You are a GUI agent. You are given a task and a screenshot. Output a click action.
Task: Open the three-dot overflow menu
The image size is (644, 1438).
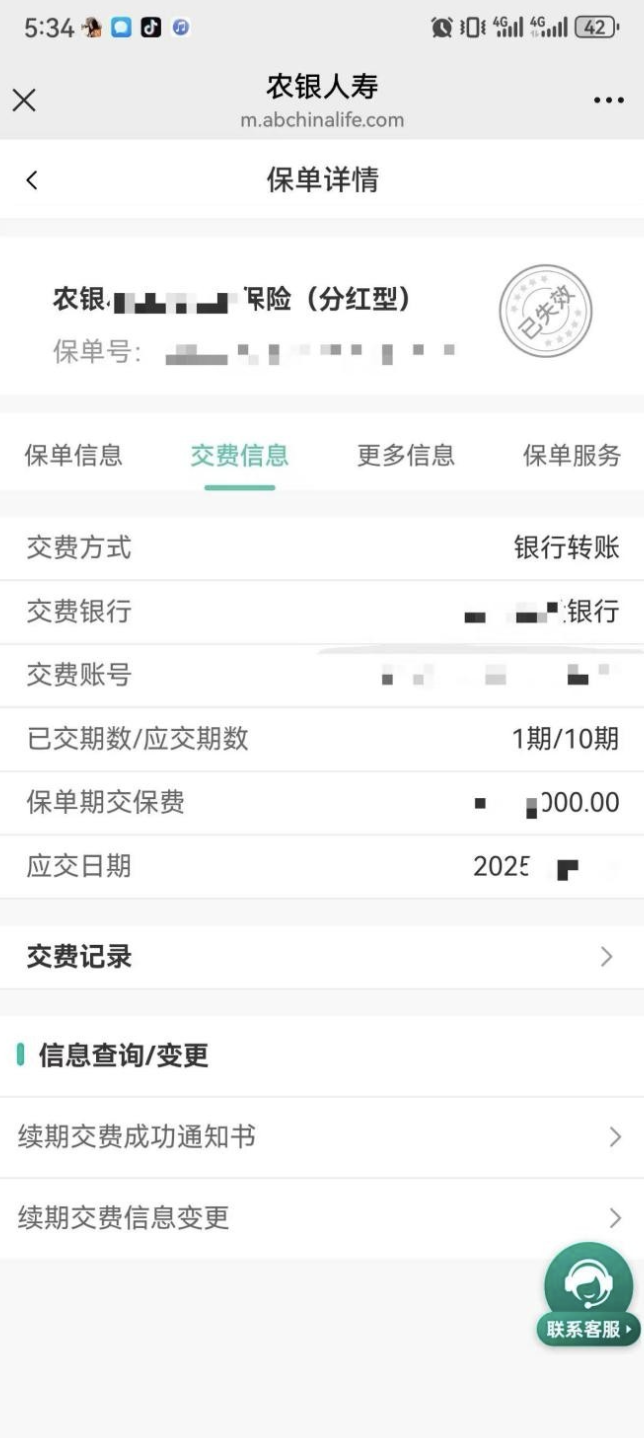coord(608,101)
